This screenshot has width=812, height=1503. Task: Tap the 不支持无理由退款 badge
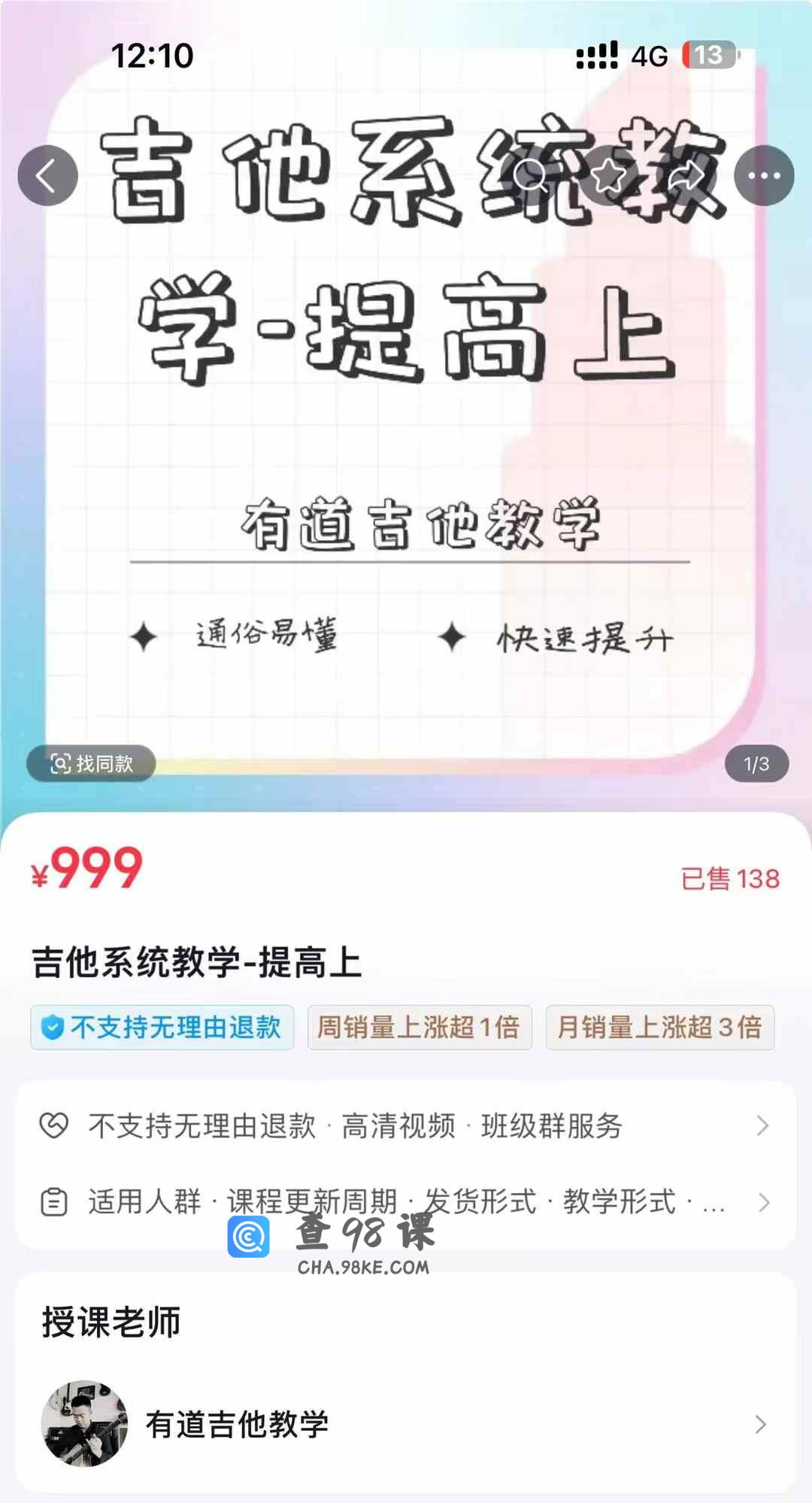162,1027
